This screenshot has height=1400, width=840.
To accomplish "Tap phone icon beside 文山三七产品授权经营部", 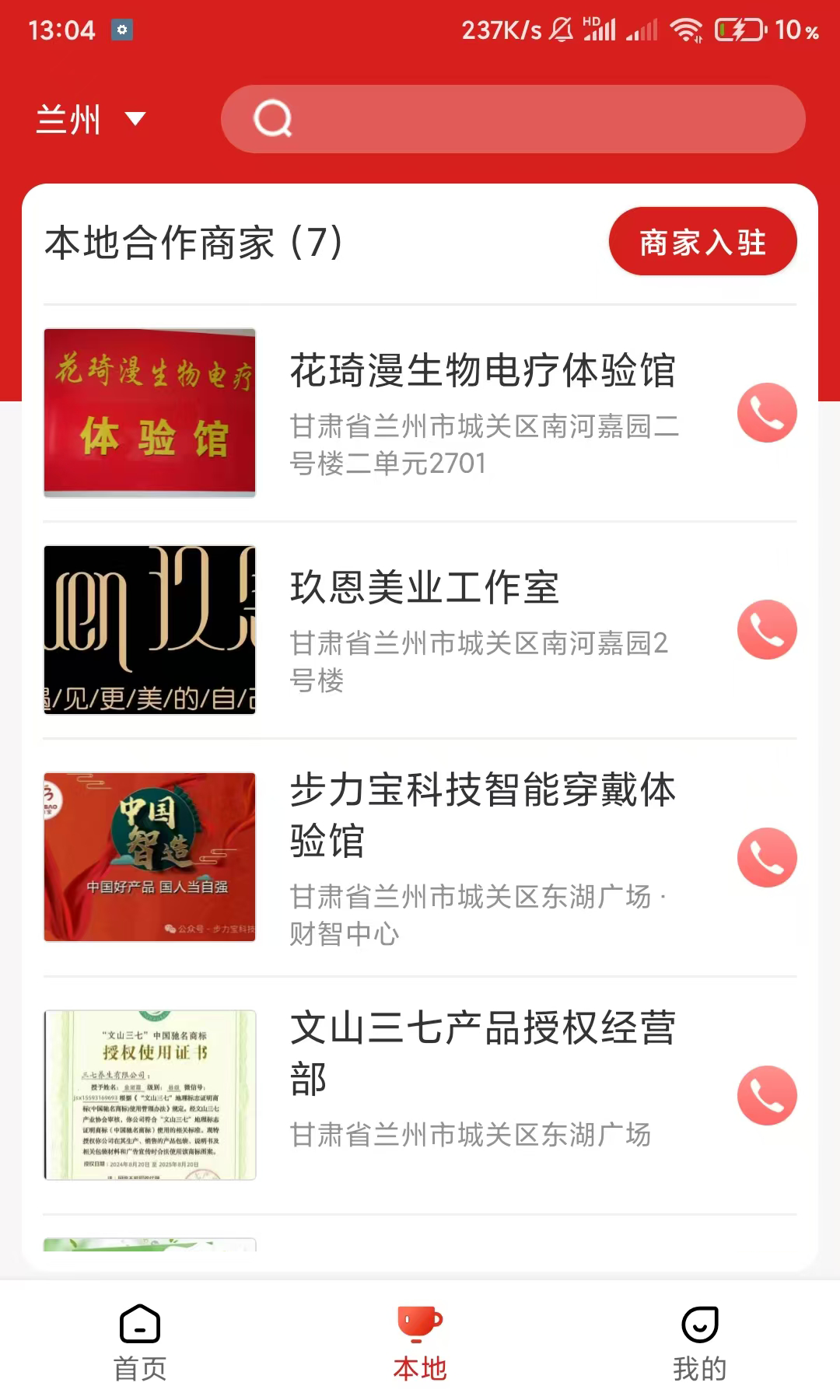I will 767,1094.
